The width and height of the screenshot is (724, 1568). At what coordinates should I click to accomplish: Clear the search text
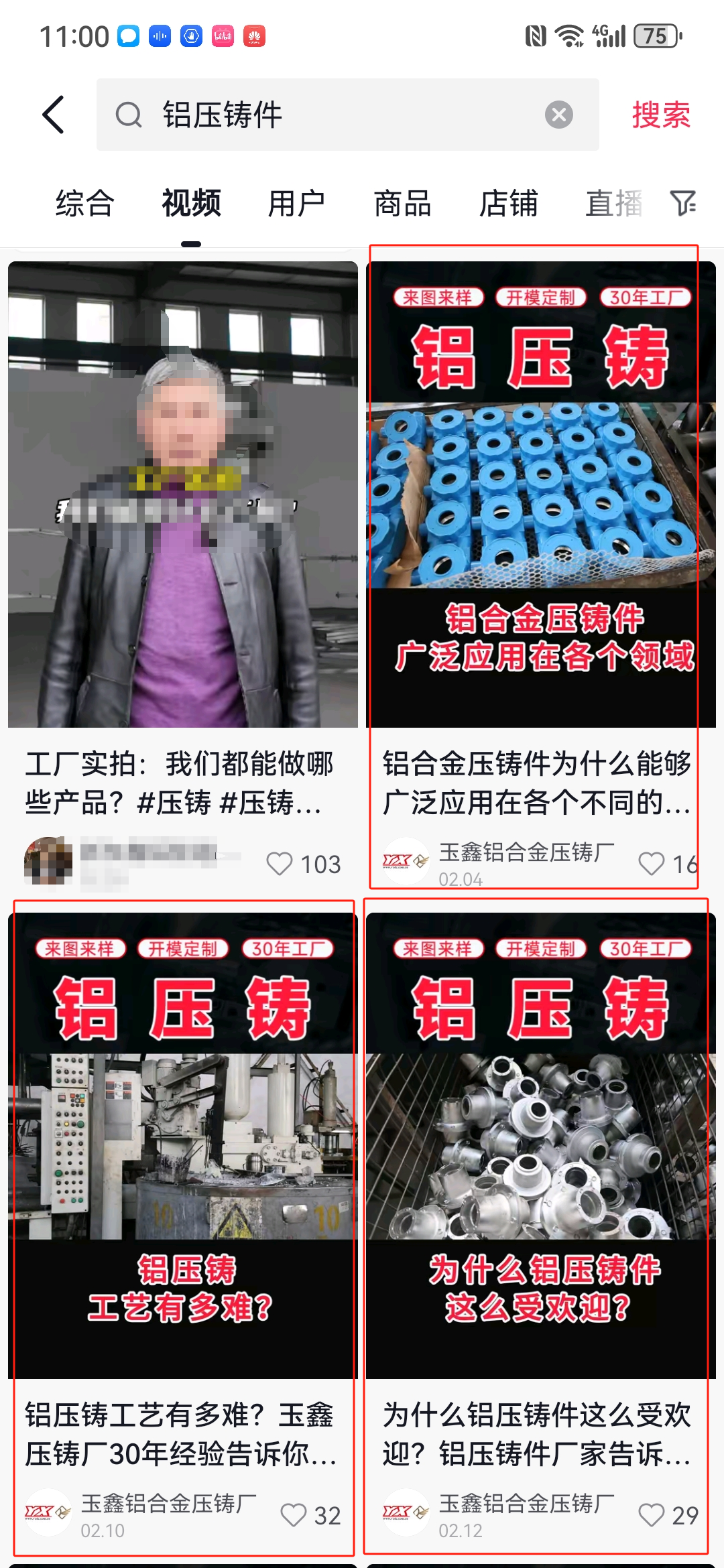pos(558,115)
